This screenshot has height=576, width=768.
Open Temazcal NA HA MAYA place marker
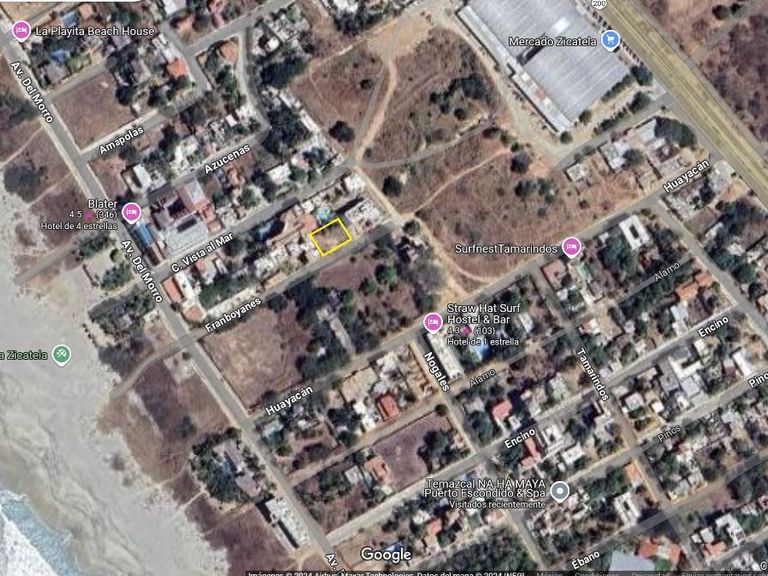tap(560, 491)
